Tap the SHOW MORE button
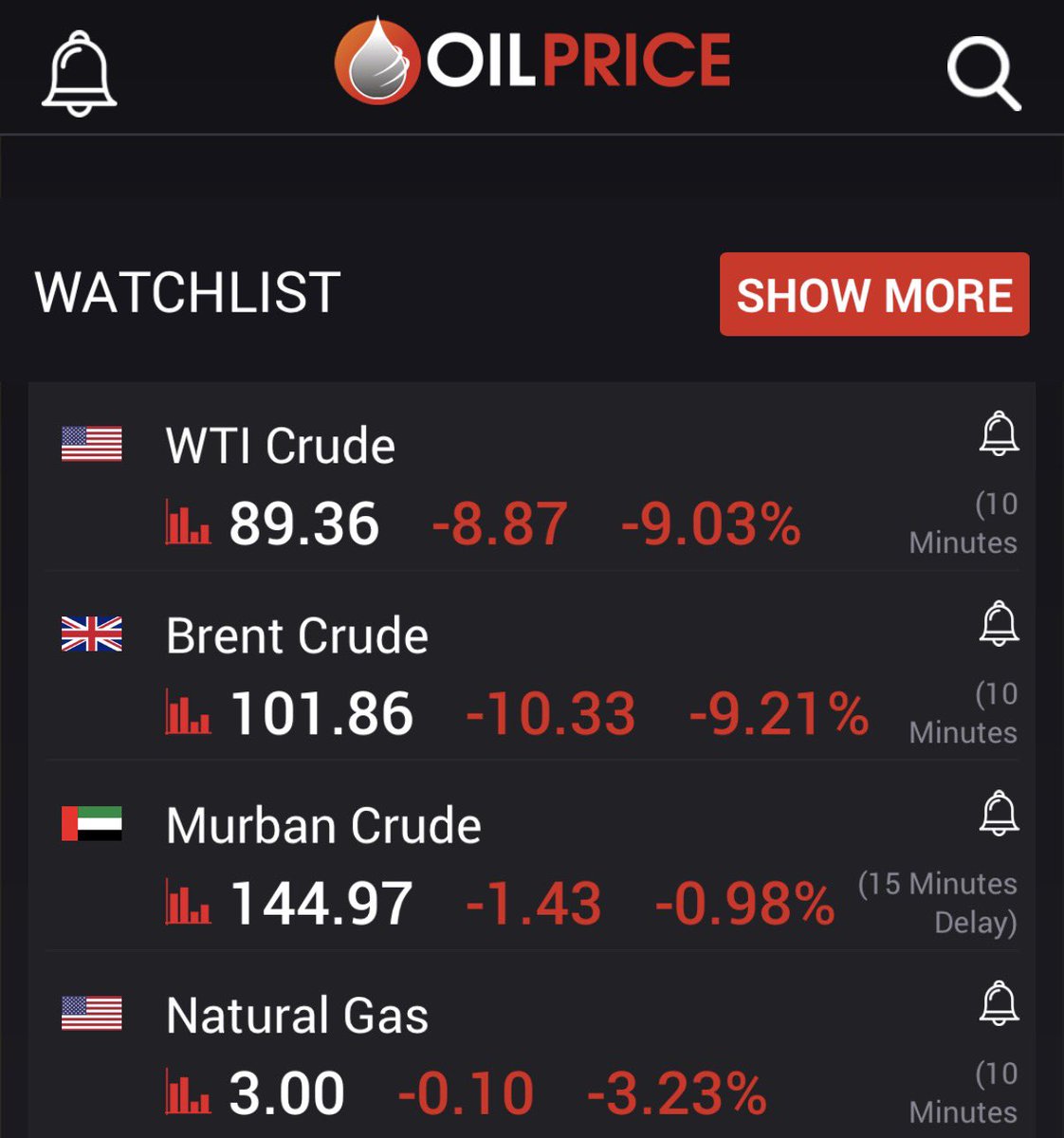The height and width of the screenshot is (1138, 1064). pyautogui.click(x=873, y=294)
